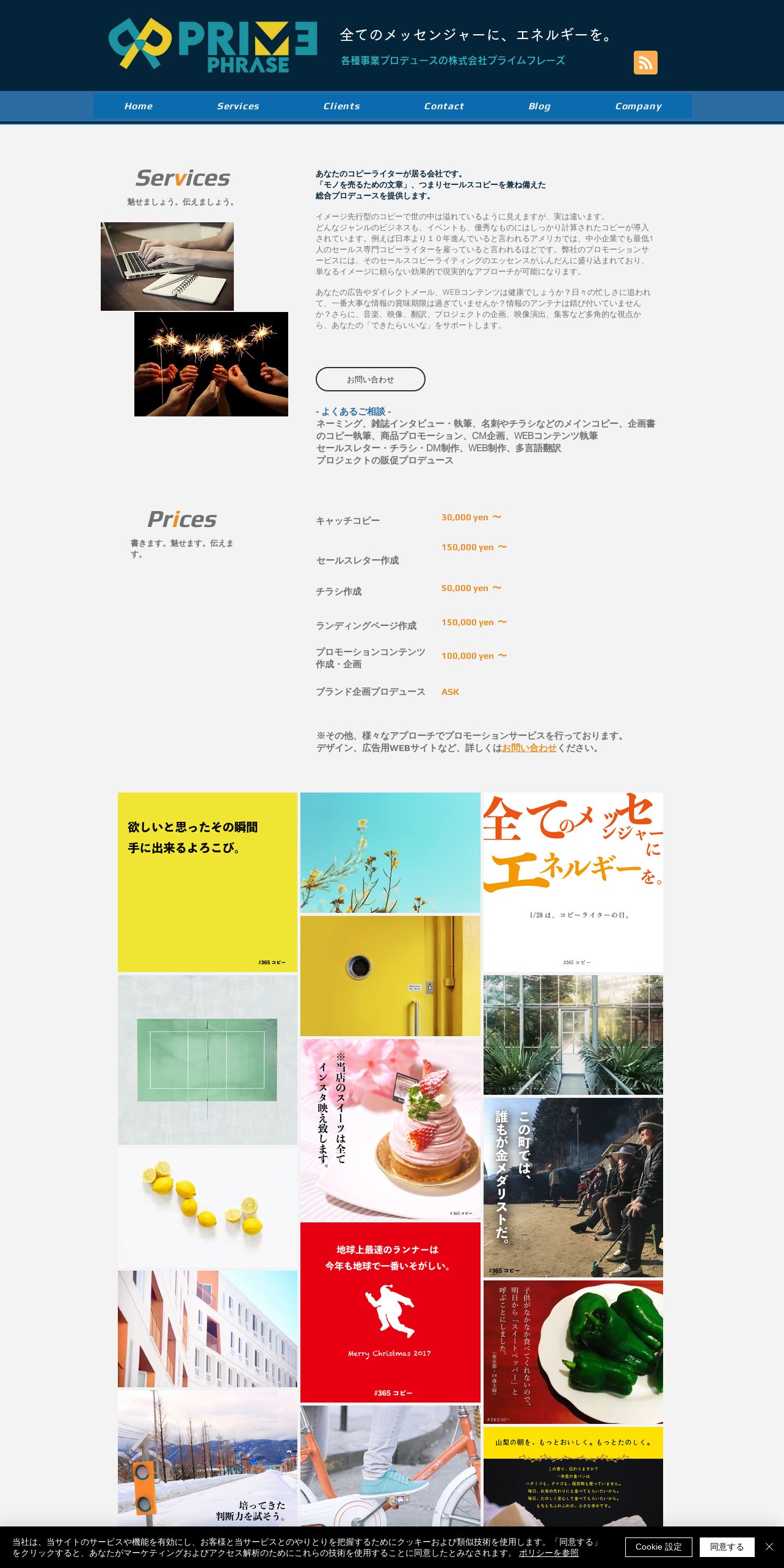Open the Contact page from the nav bar
The height and width of the screenshot is (1568, 784).
(444, 106)
